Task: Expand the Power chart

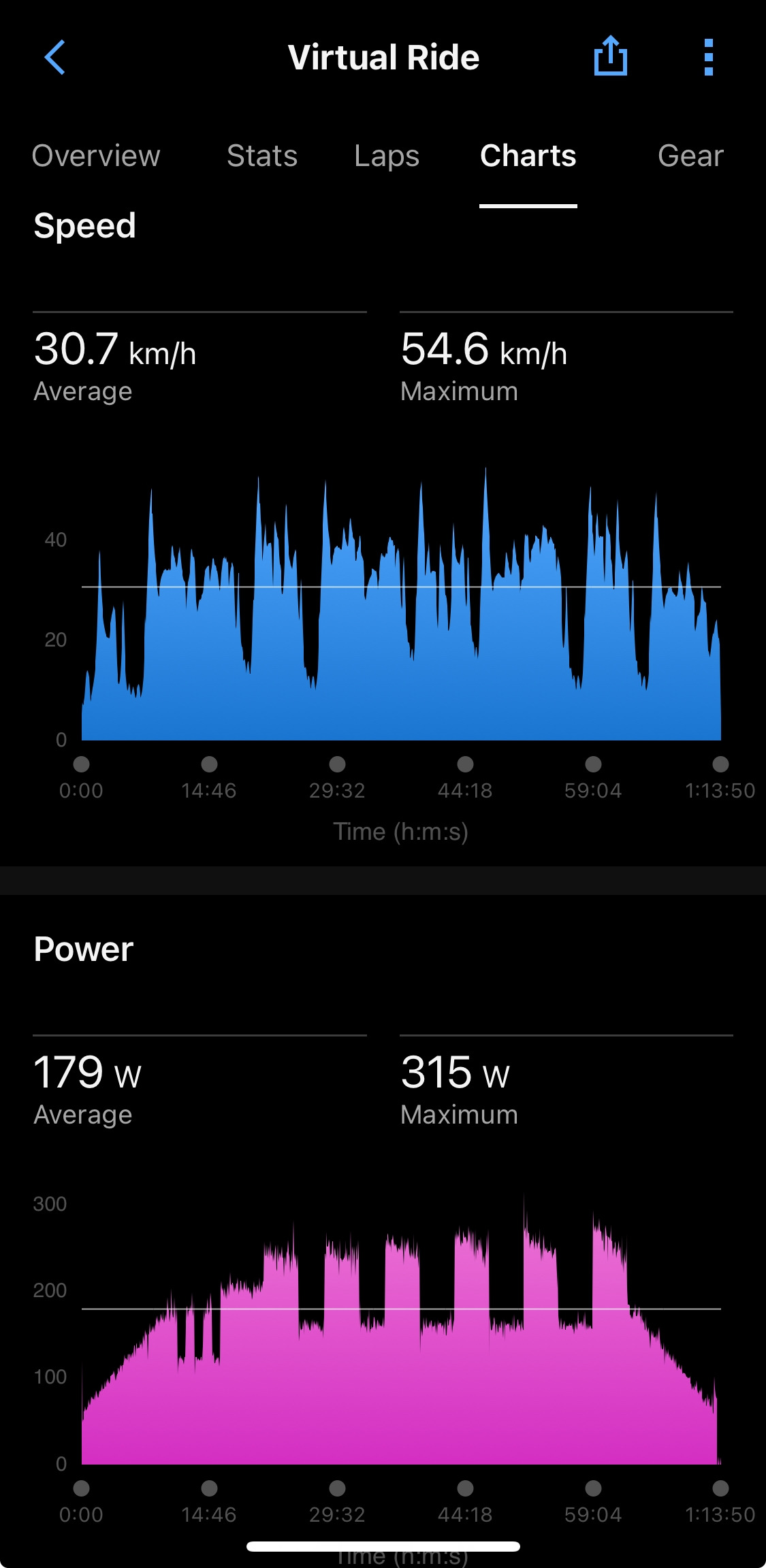Action: tap(401, 1334)
